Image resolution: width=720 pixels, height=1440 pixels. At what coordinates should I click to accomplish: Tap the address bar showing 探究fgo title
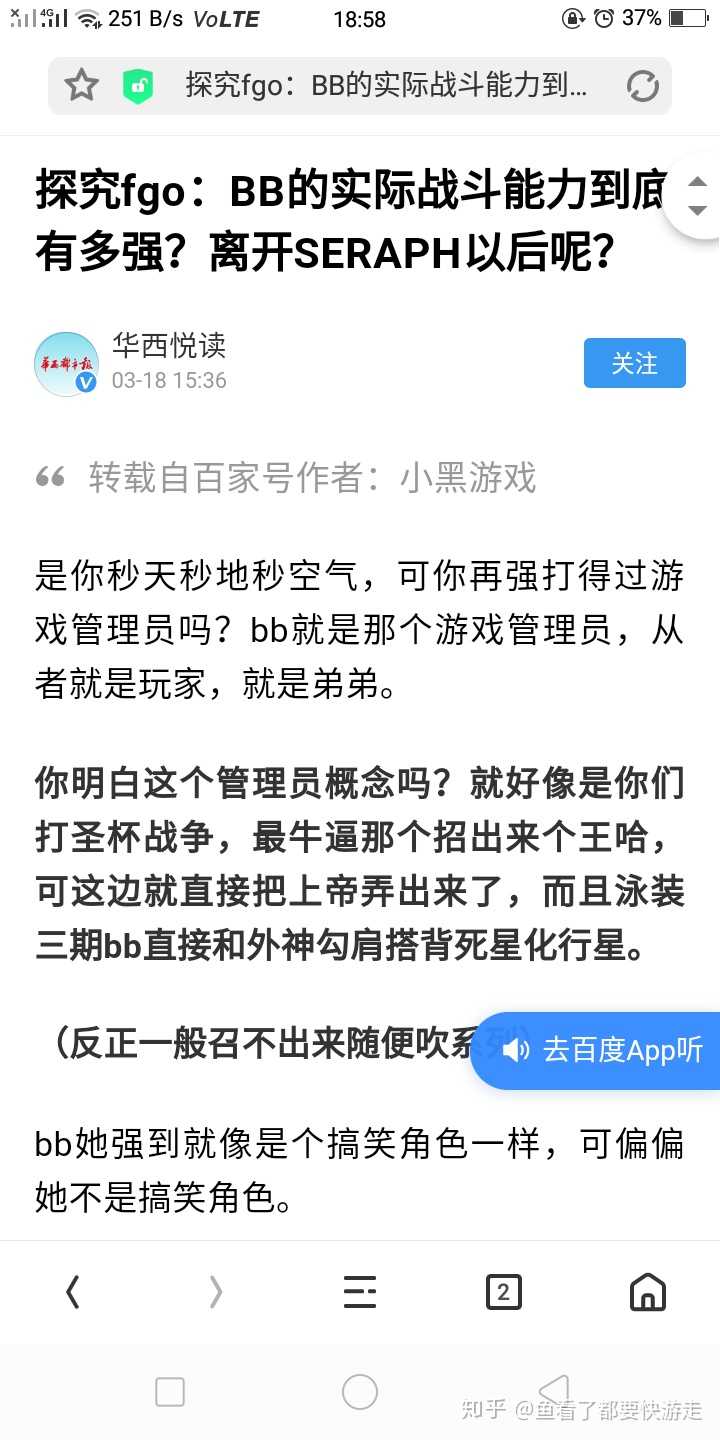coord(386,86)
